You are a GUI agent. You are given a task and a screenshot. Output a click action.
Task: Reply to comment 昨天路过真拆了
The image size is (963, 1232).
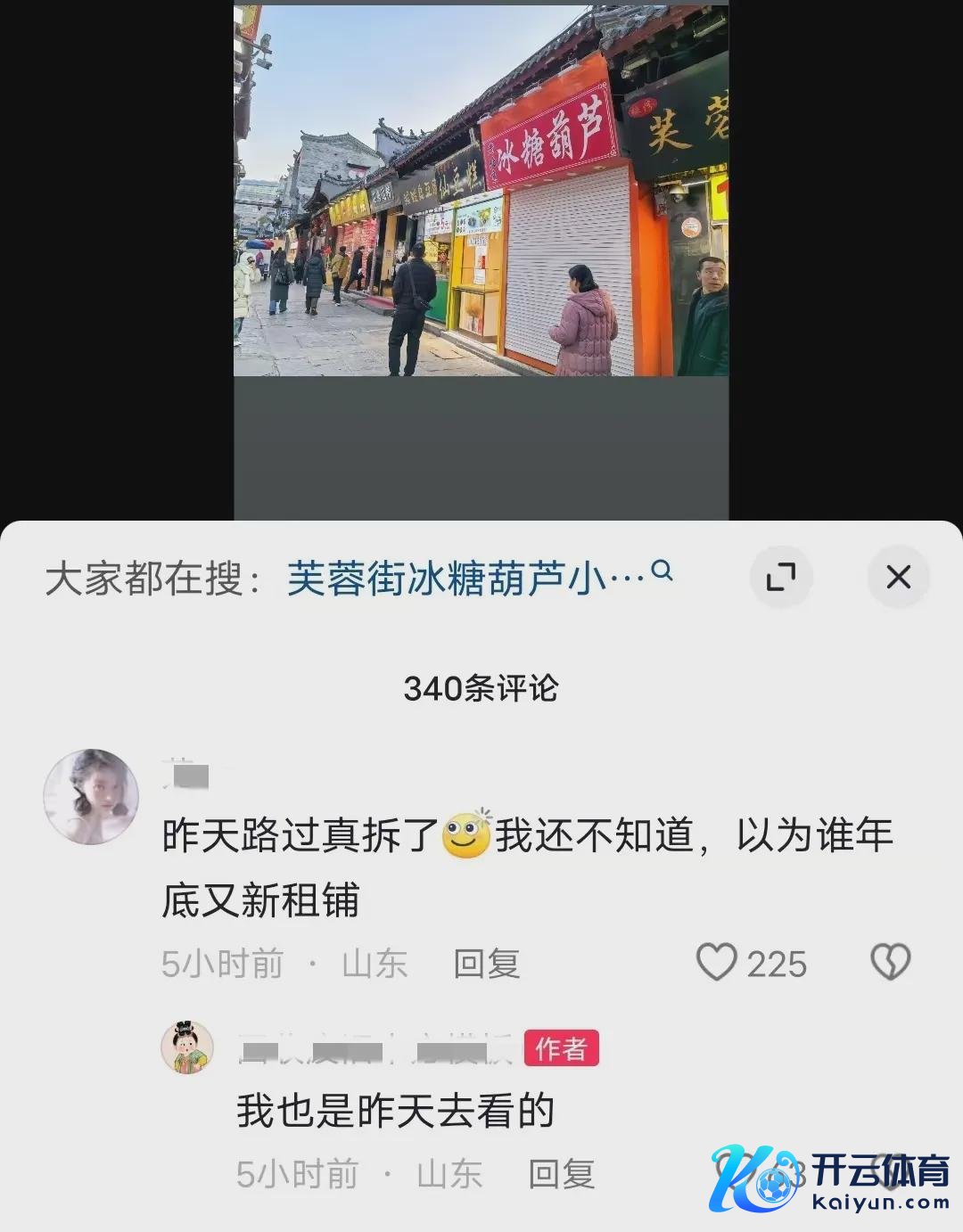coord(486,964)
